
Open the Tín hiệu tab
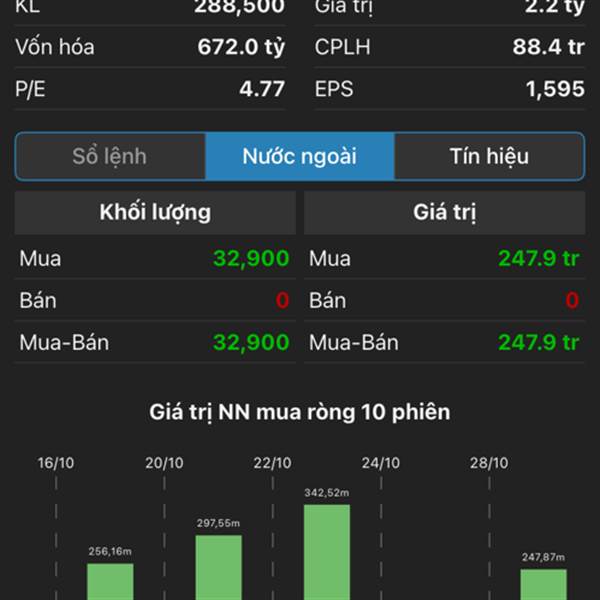pyautogui.click(x=489, y=157)
